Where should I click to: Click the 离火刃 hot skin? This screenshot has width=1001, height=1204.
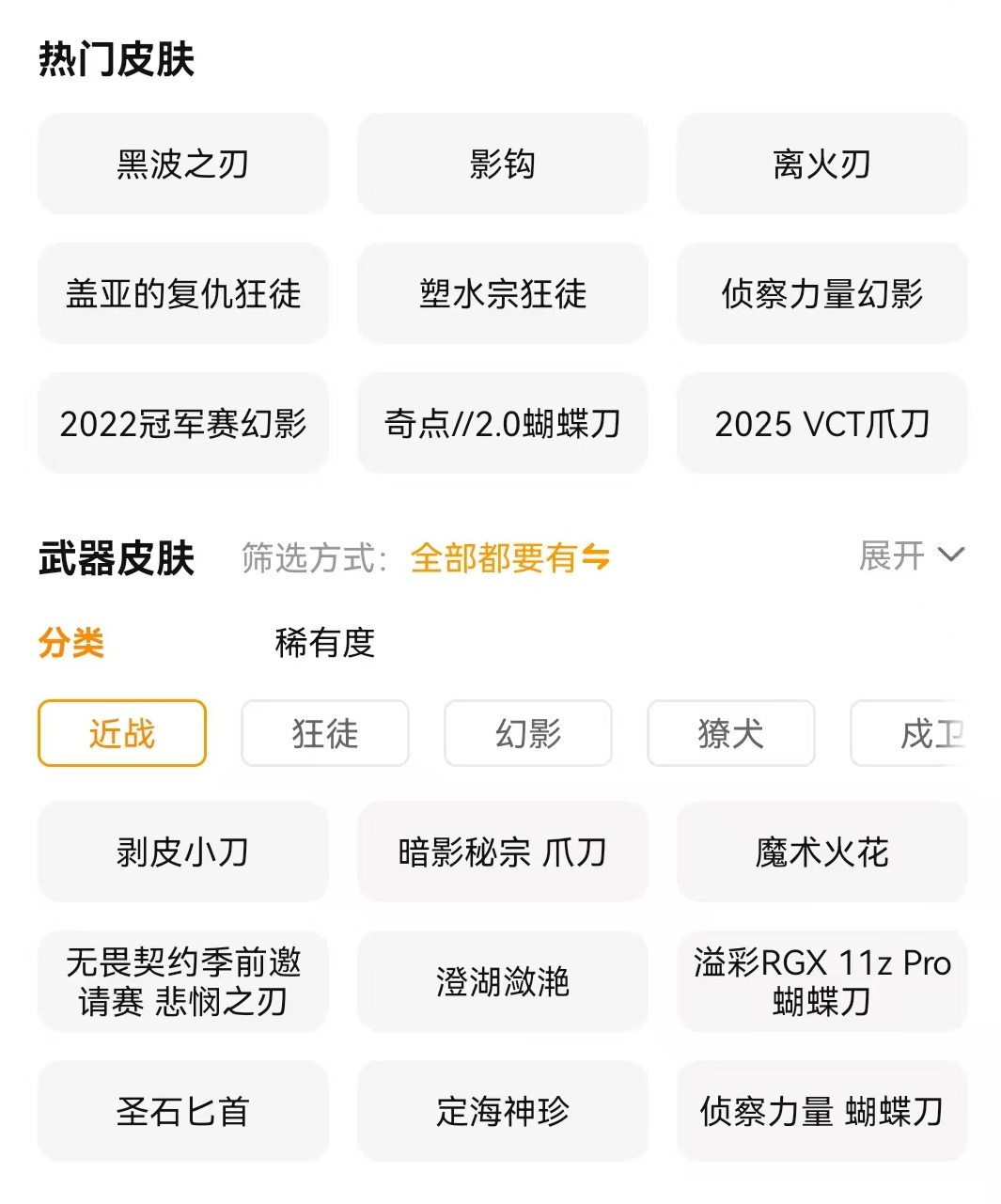tap(821, 164)
